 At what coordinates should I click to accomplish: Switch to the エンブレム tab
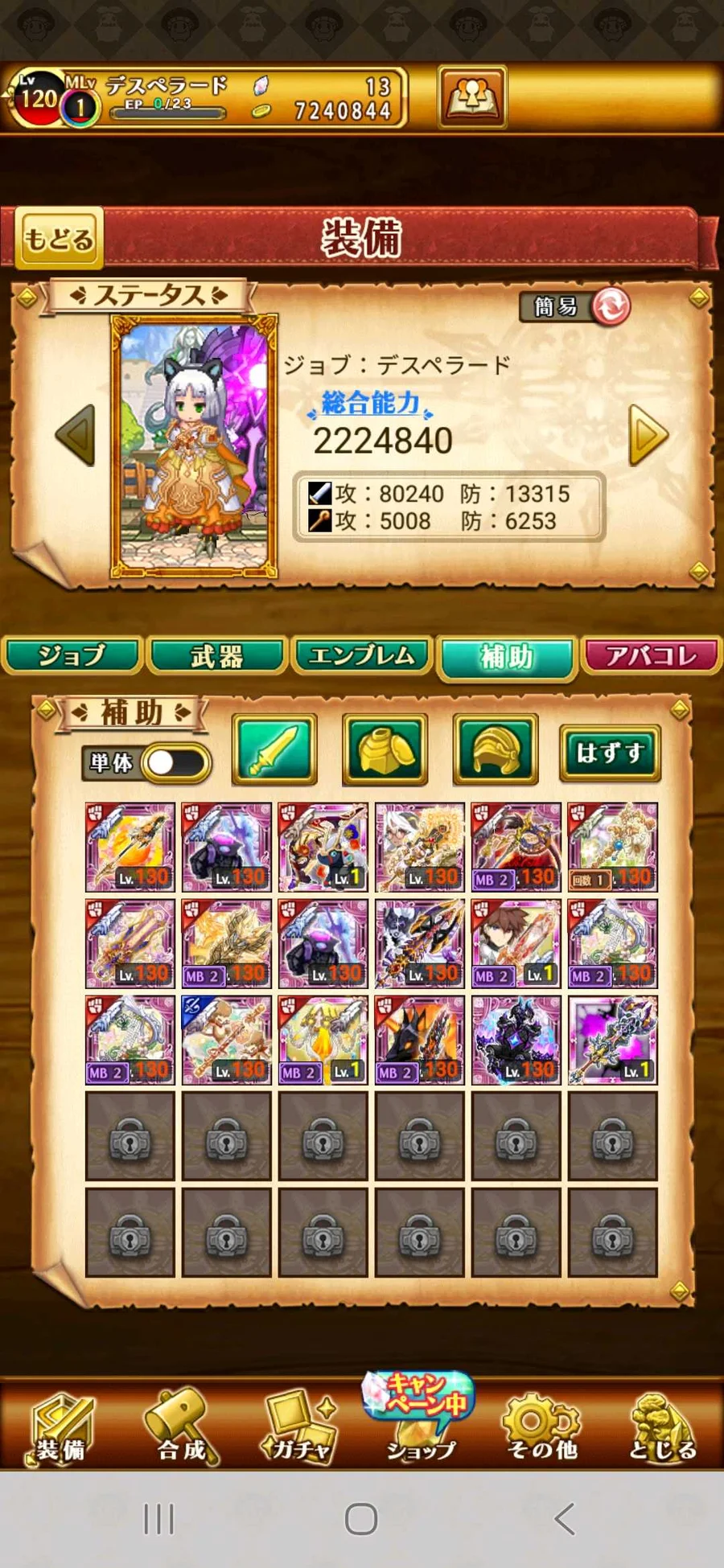362,655
